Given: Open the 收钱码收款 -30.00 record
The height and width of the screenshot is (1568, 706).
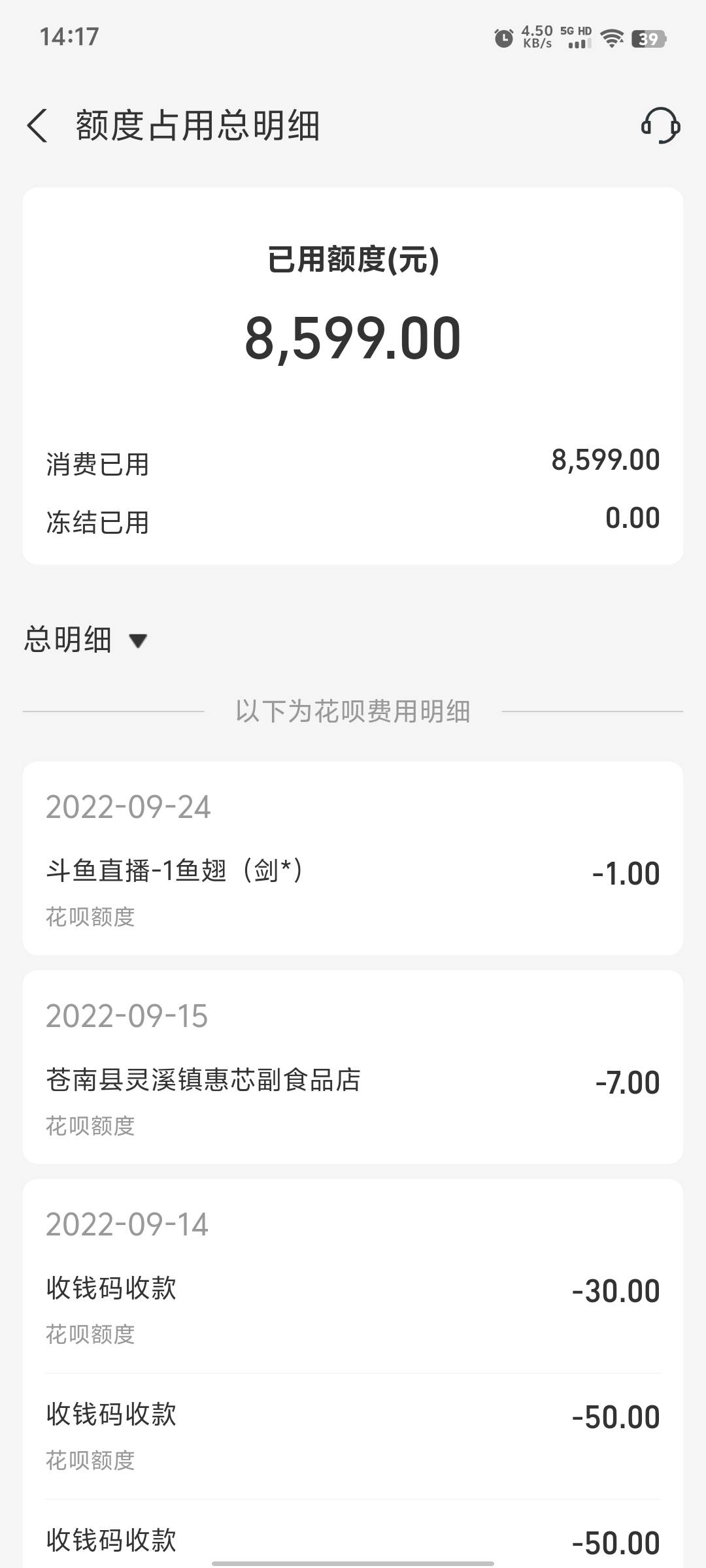Looking at the screenshot, I should pos(353,1309).
